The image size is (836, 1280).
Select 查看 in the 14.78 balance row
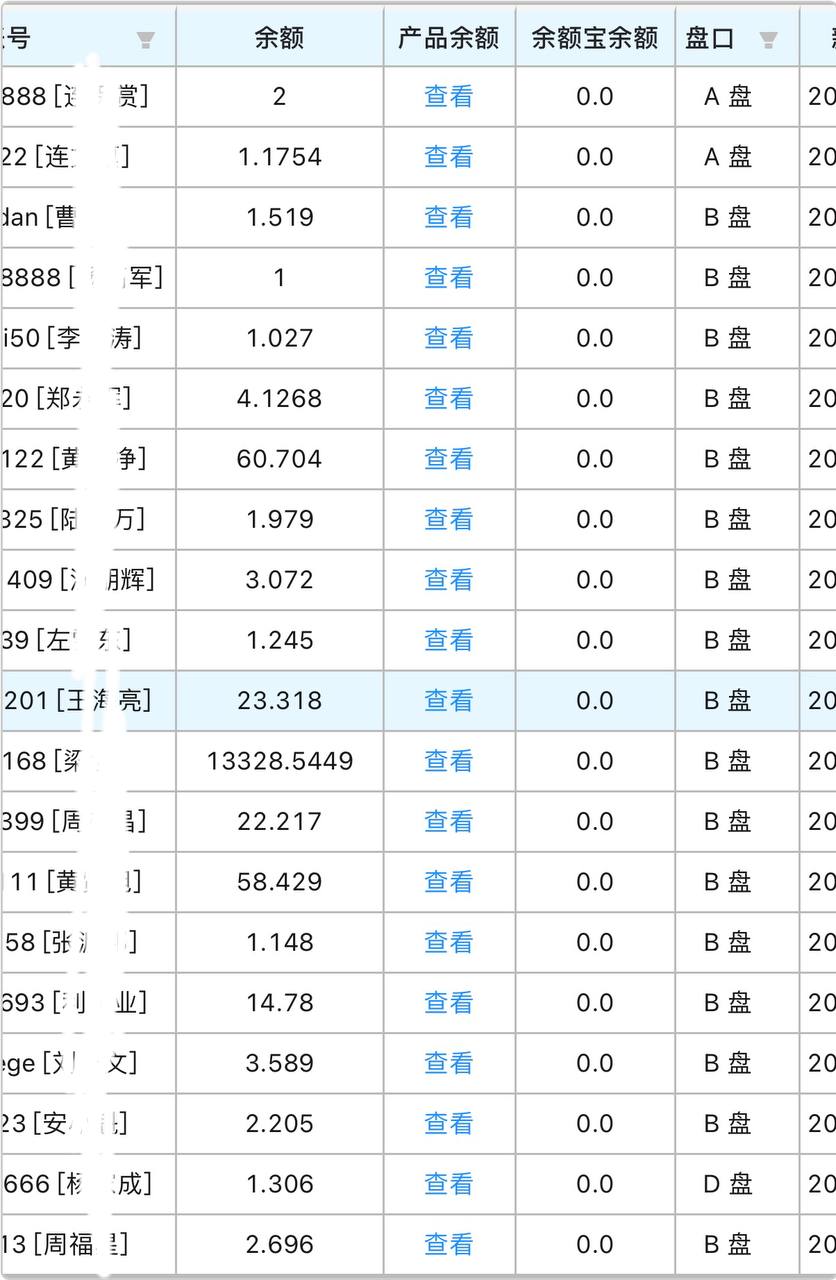tap(448, 1003)
